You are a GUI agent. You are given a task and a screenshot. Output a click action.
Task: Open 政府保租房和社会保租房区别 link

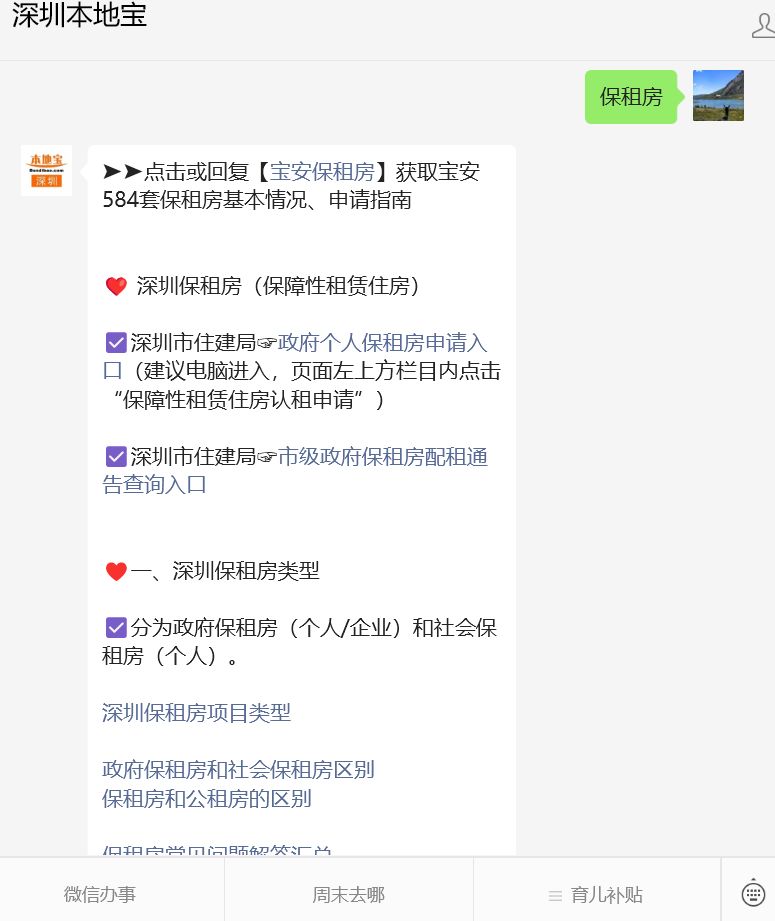[238, 770]
